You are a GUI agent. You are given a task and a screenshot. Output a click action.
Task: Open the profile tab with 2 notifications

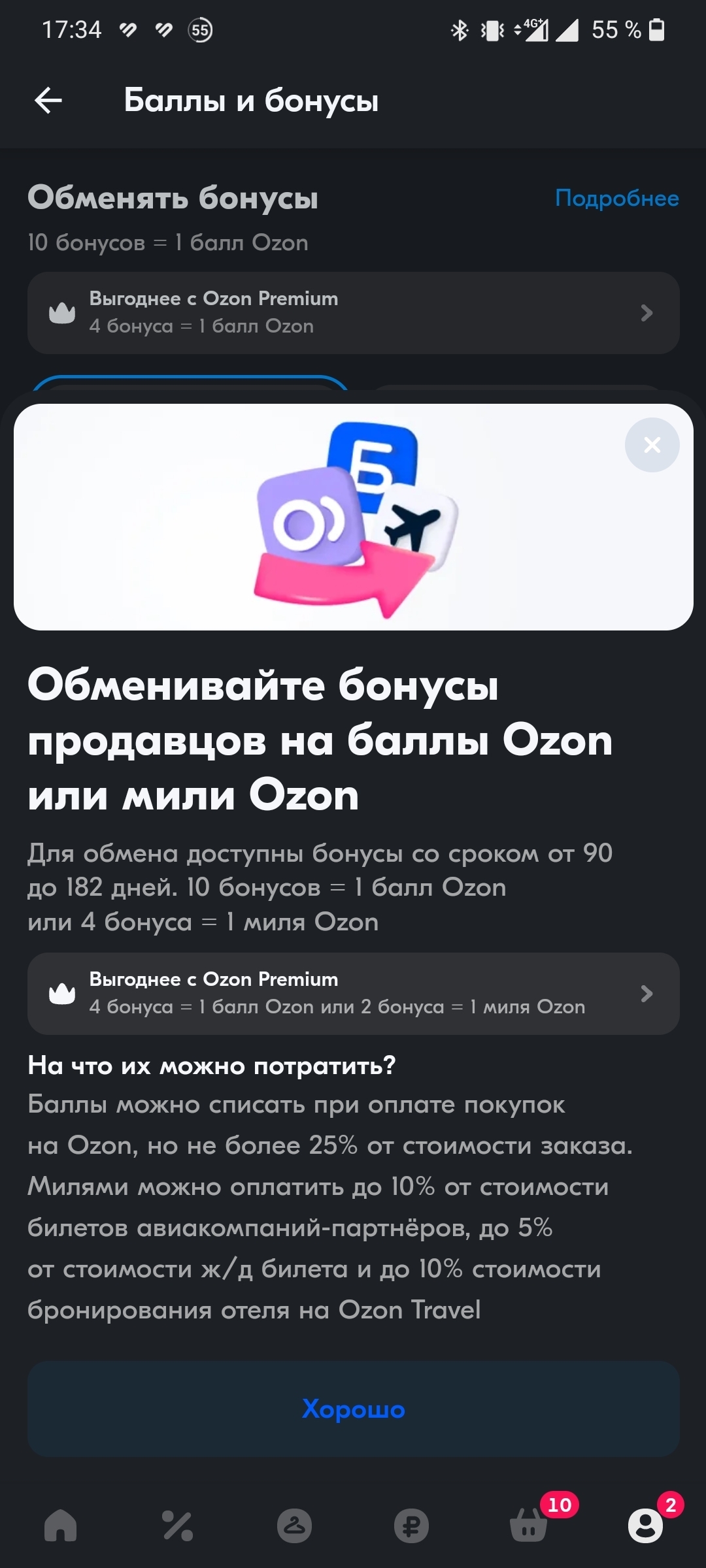(x=646, y=1526)
